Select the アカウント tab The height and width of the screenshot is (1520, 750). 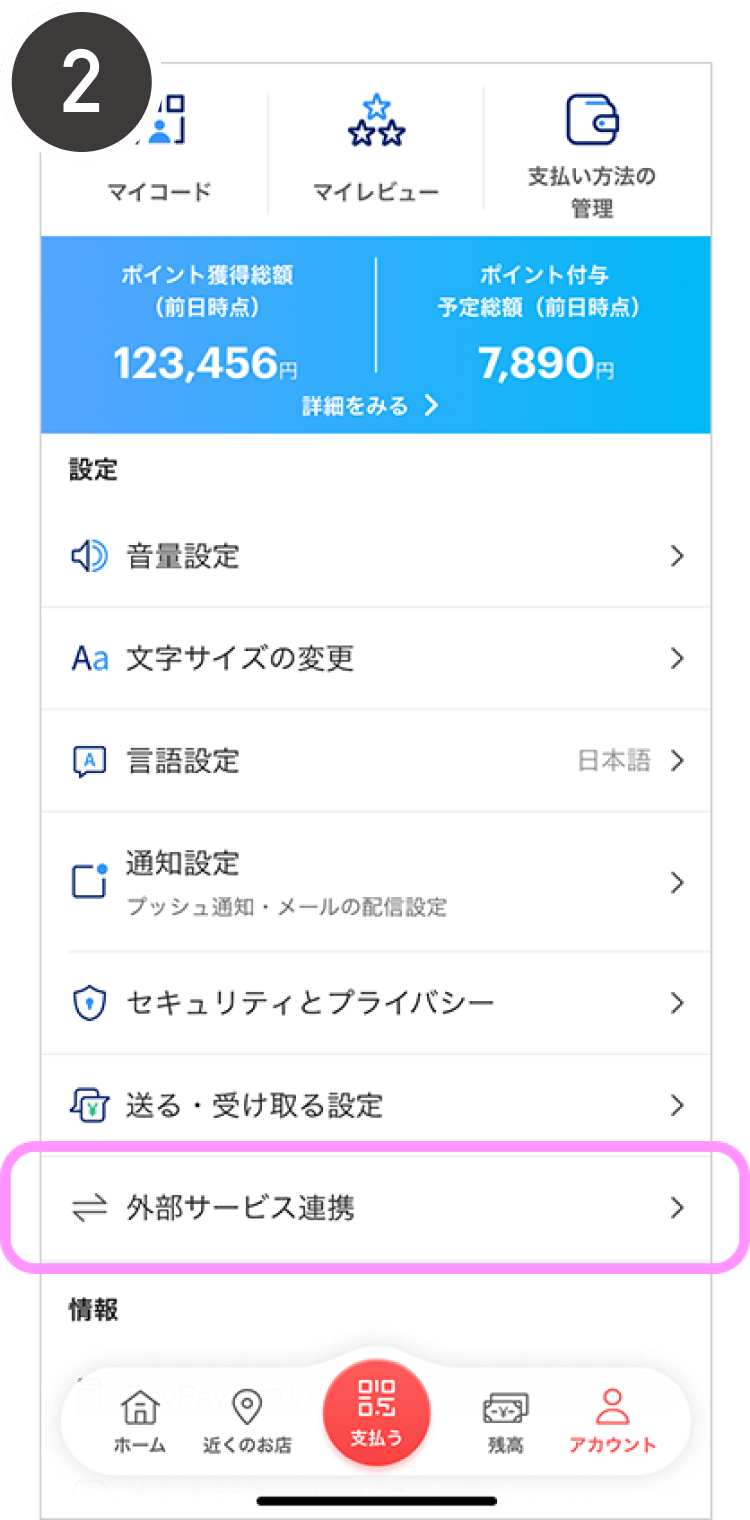613,1422
